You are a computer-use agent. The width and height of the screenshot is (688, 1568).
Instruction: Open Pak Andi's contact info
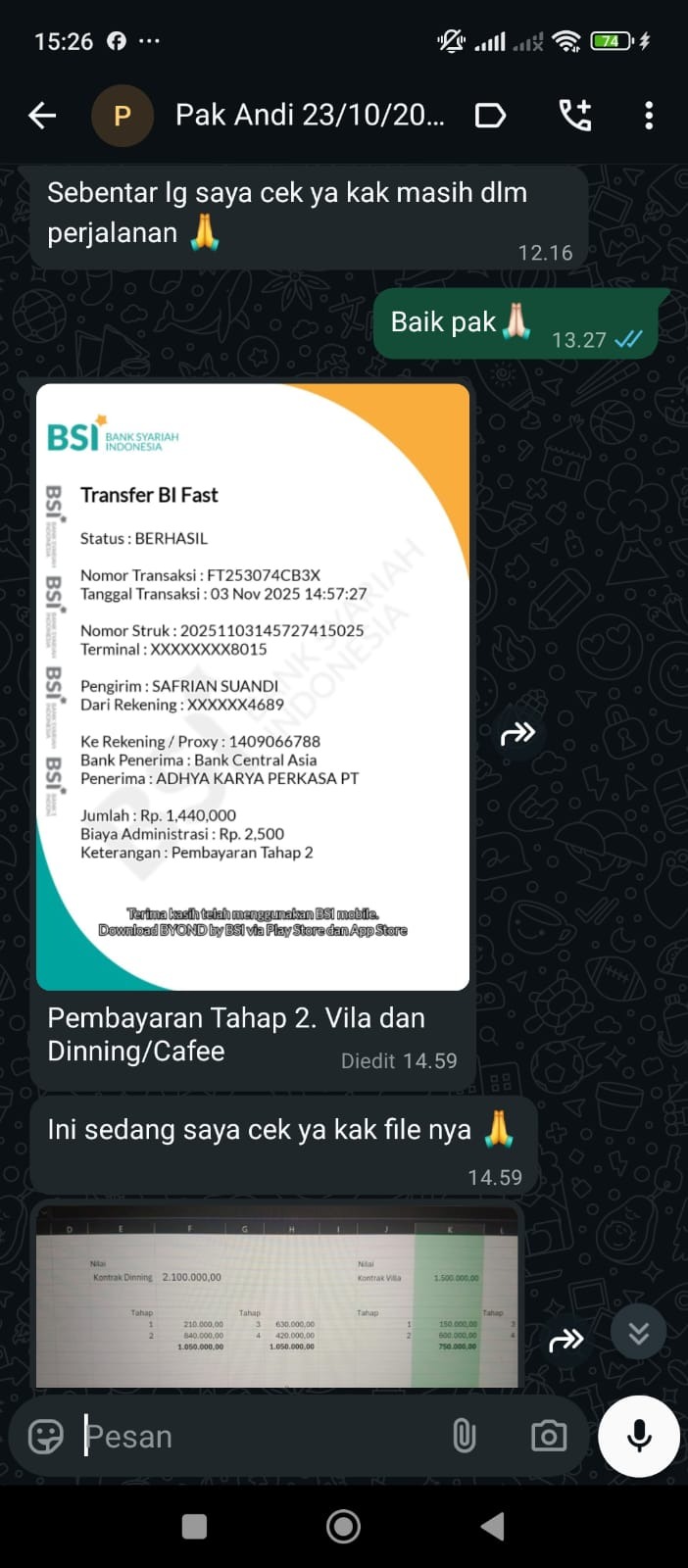pos(309,116)
